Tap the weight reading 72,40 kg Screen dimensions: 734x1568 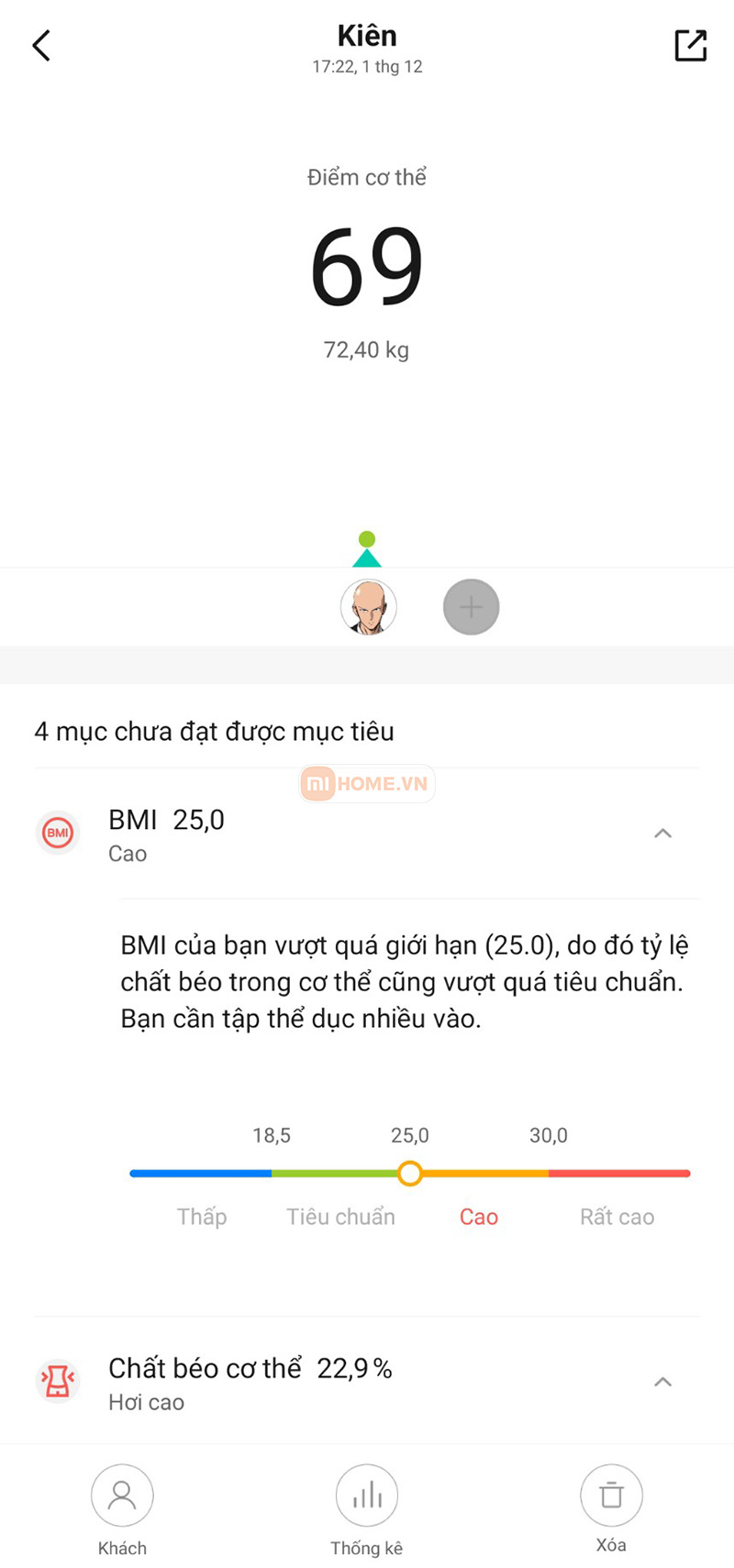click(x=366, y=349)
